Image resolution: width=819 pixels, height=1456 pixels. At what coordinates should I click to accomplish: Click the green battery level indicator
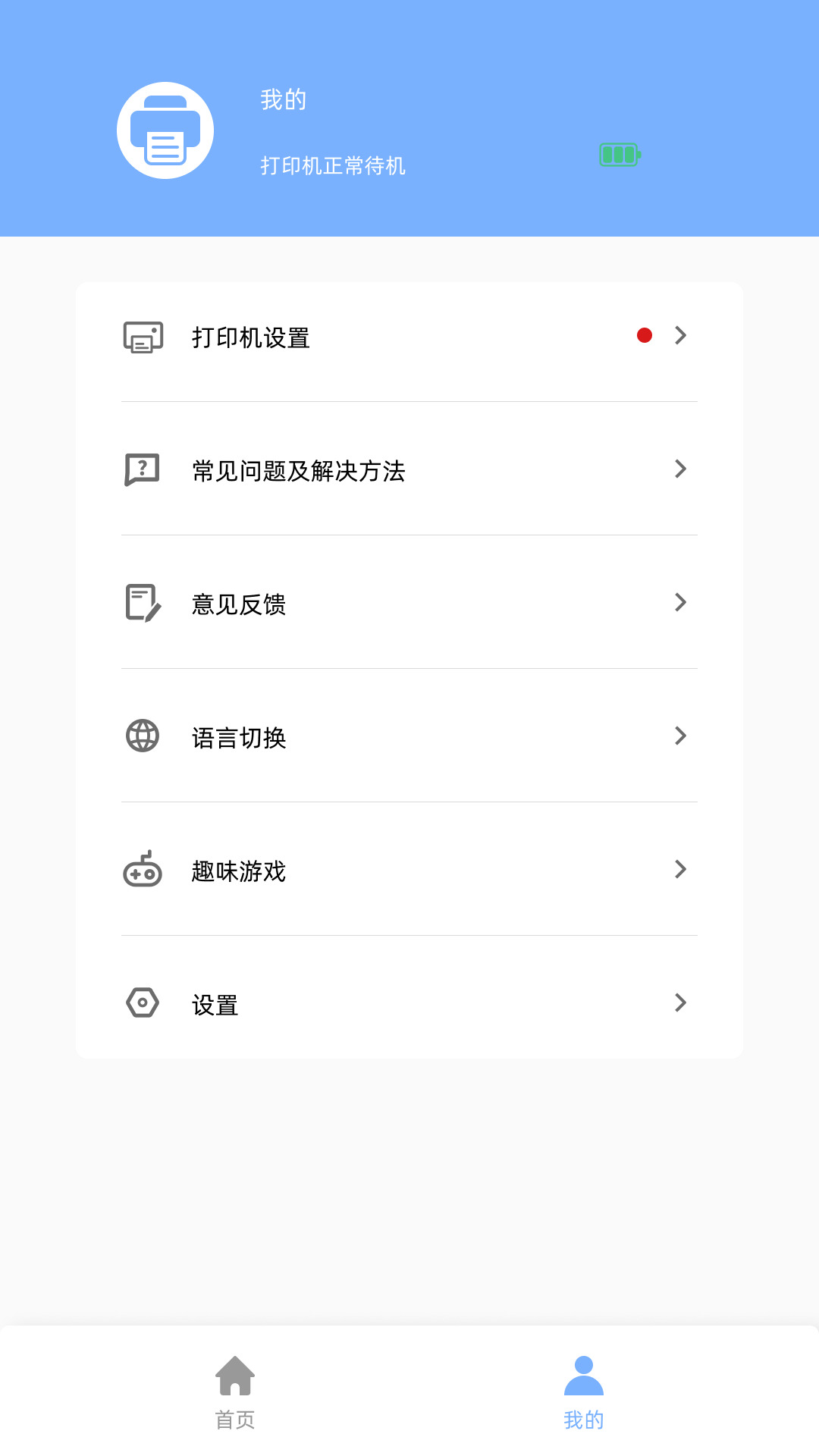(620, 155)
